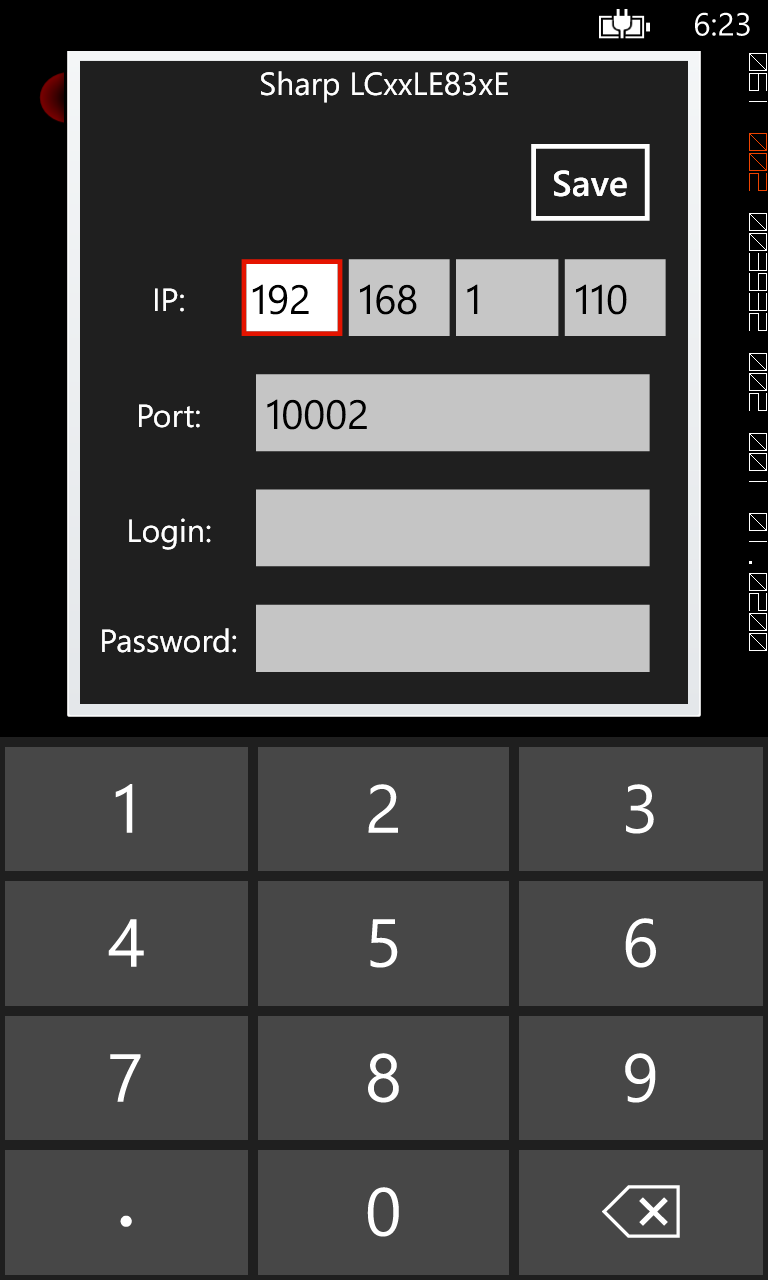Edit the Port field
Screen dimensions: 768x1280
pos(452,413)
